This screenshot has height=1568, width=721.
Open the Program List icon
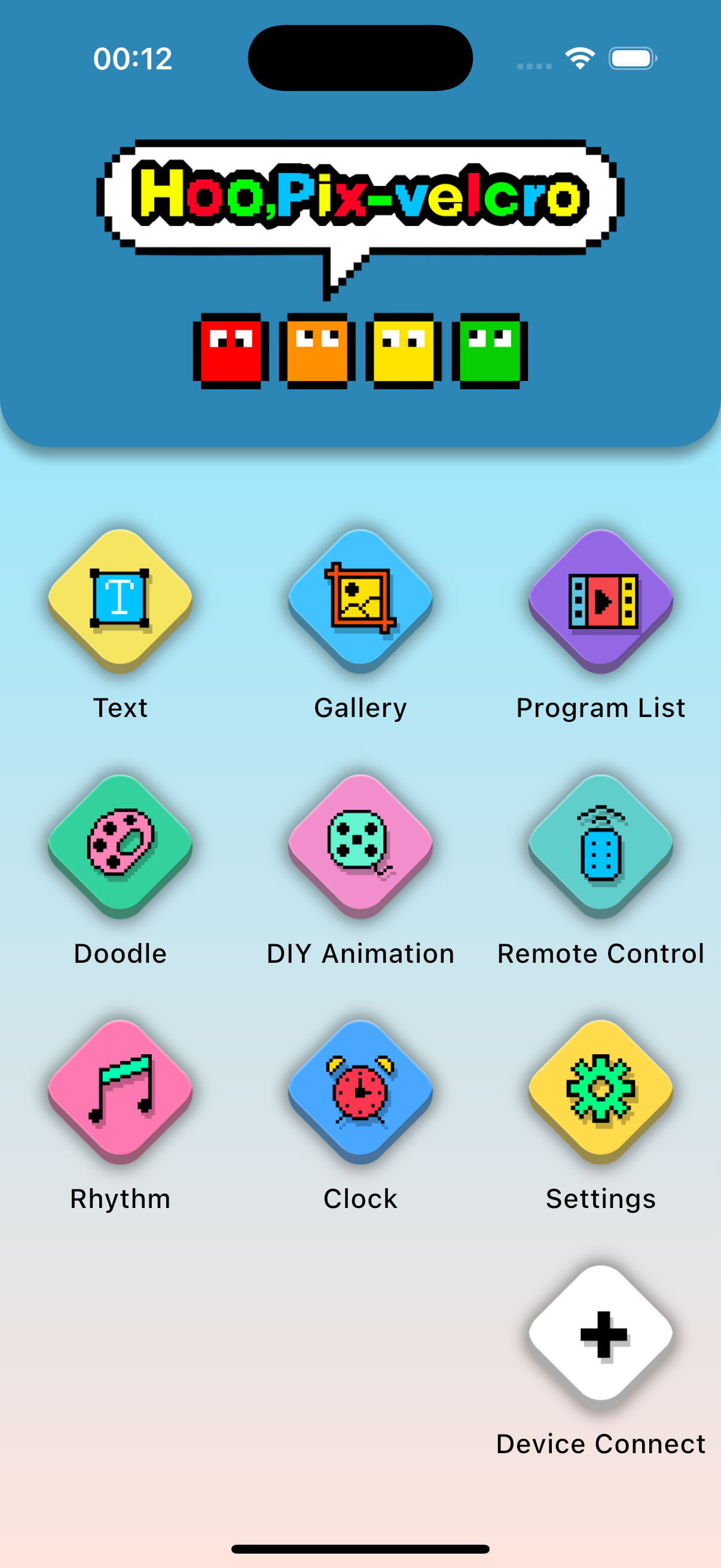(x=601, y=603)
